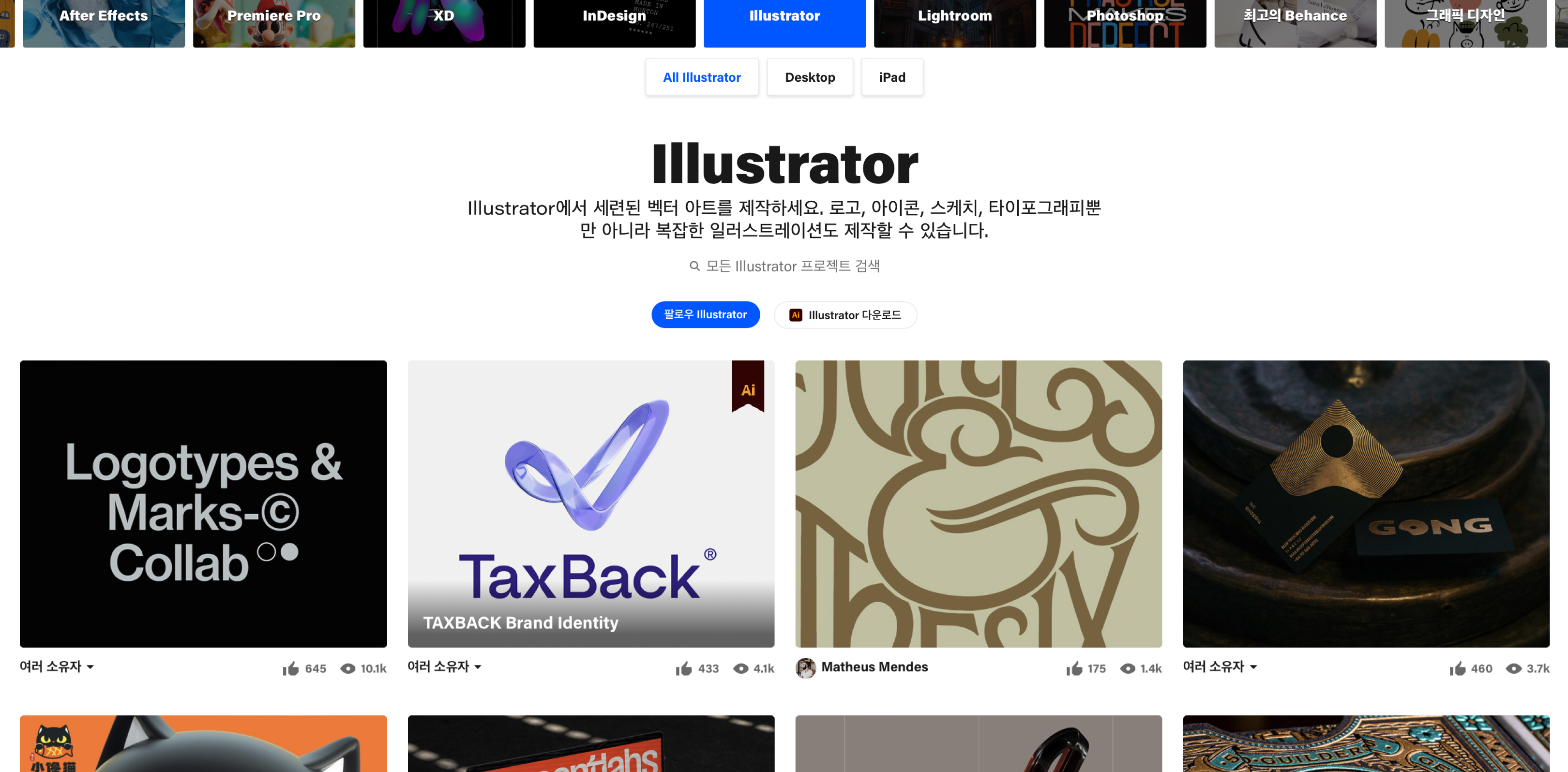
Task: Filter by iPad projects
Action: [x=892, y=77]
